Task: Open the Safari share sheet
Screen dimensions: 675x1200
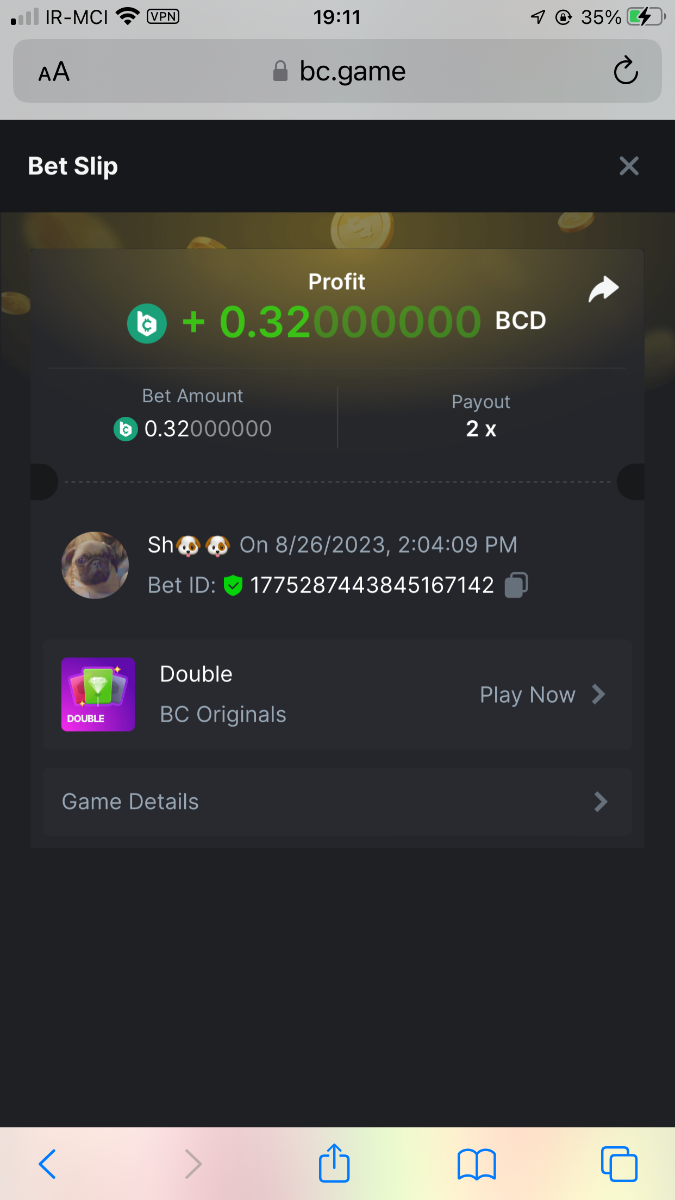Action: 334,1164
